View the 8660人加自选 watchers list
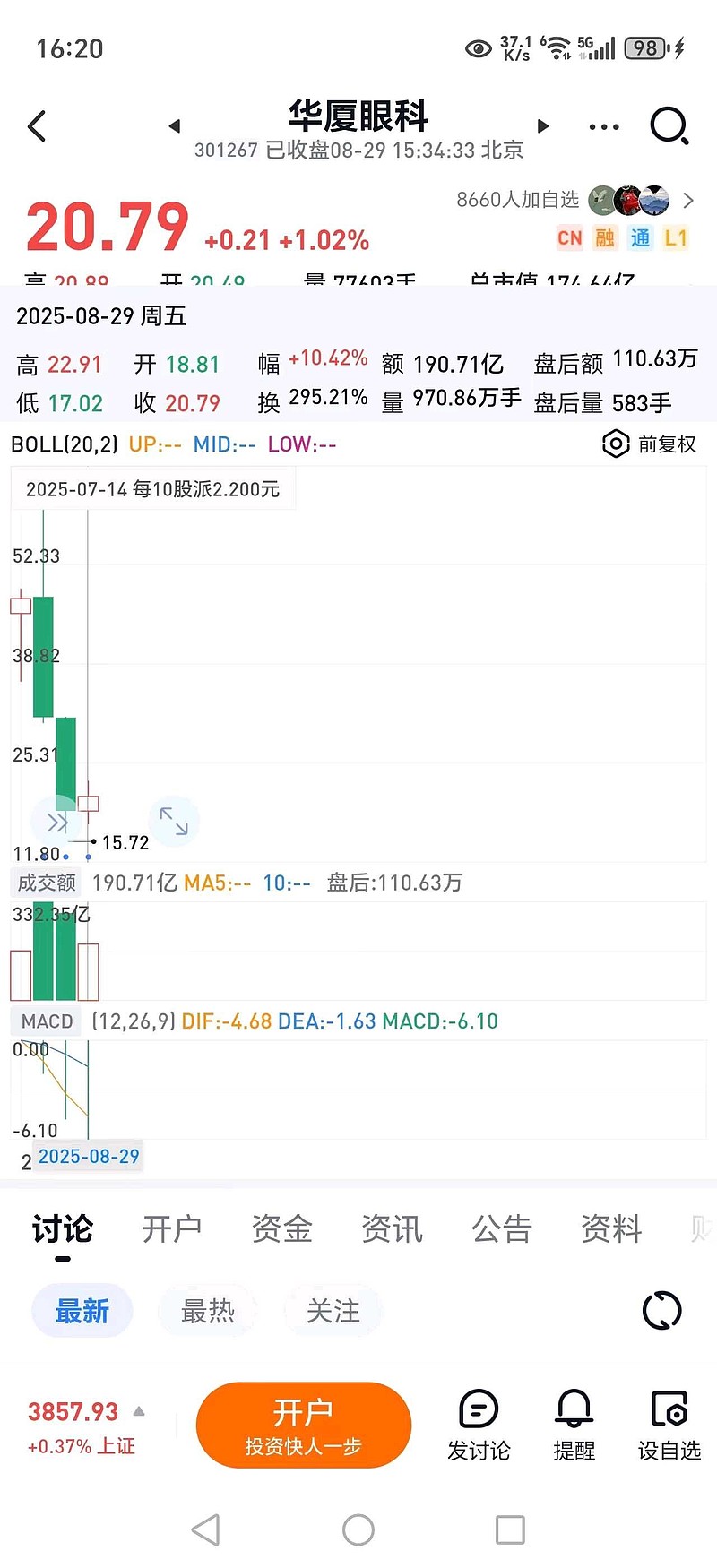This screenshot has width=717, height=1568. 574,200
